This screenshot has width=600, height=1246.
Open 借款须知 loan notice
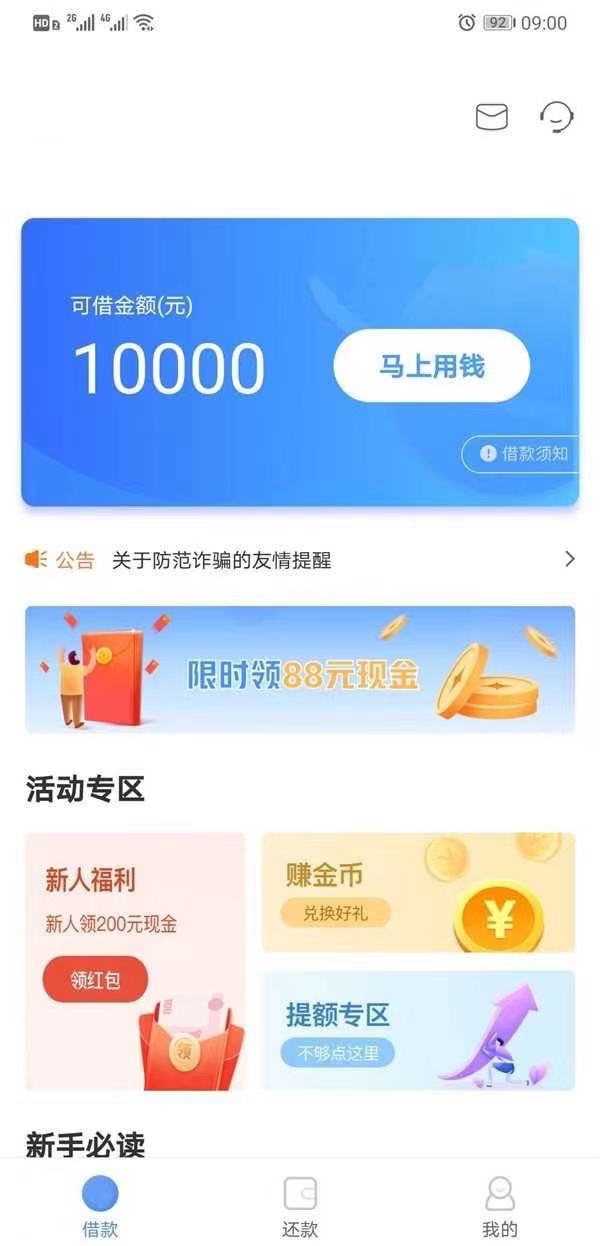[523, 454]
